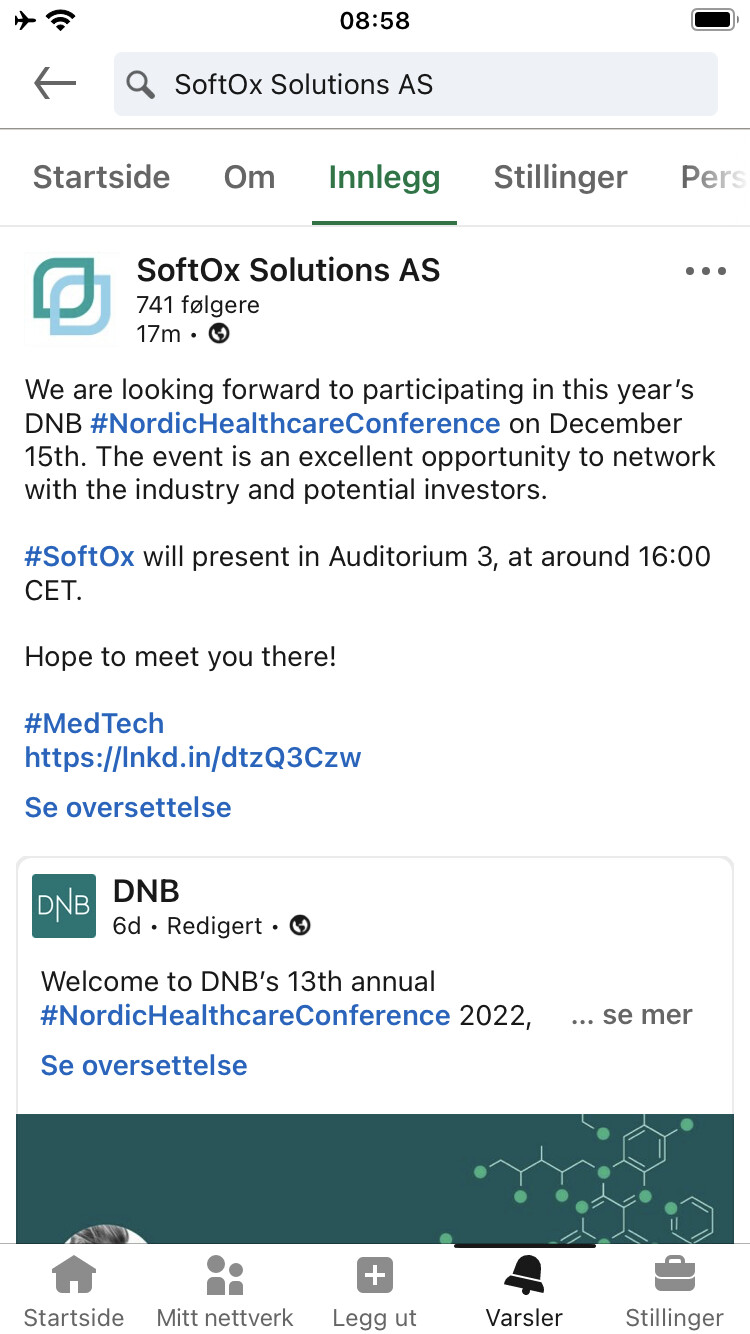
Task: Tap the SoftOx Solutions AS search field
Action: (416, 84)
